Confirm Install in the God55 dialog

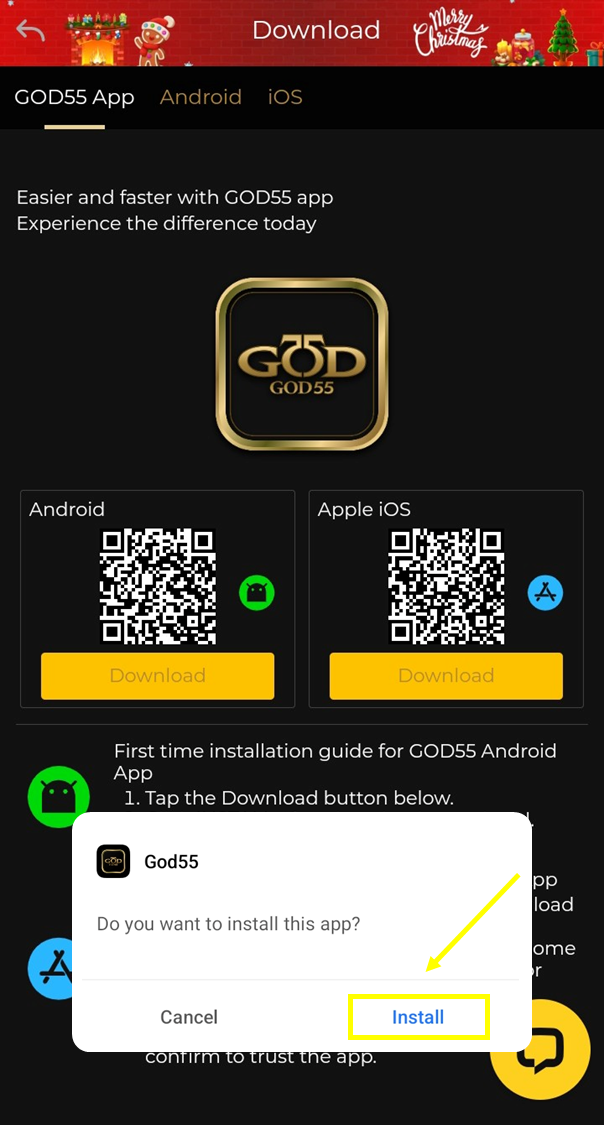pos(418,1017)
